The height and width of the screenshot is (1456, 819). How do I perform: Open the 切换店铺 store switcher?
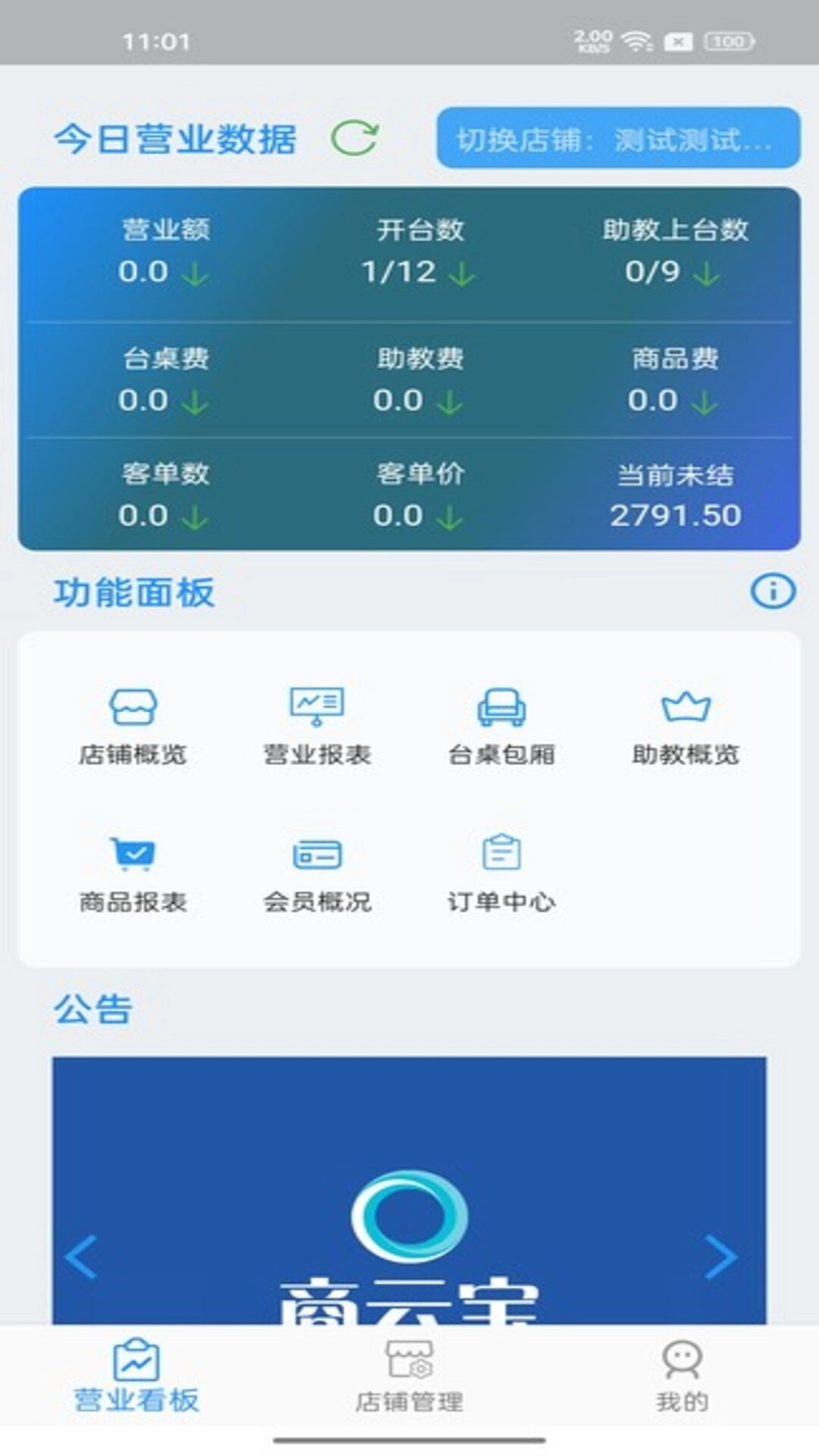pos(616,139)
